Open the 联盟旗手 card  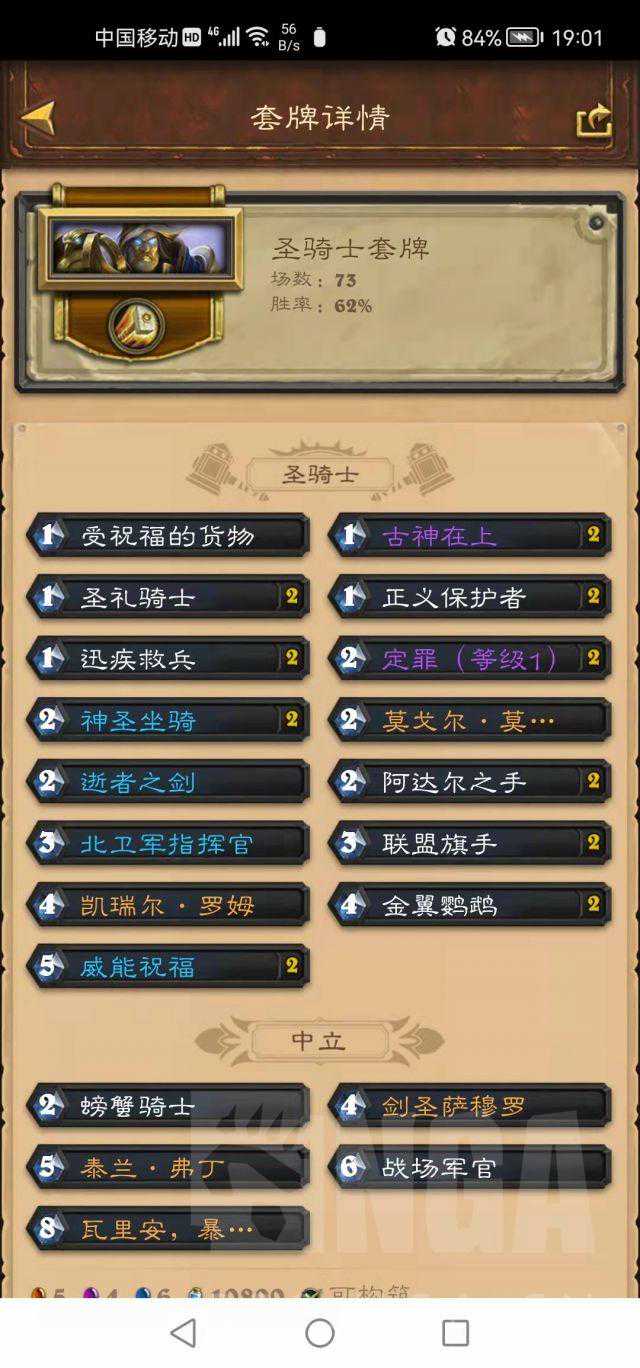coord(470,844)
